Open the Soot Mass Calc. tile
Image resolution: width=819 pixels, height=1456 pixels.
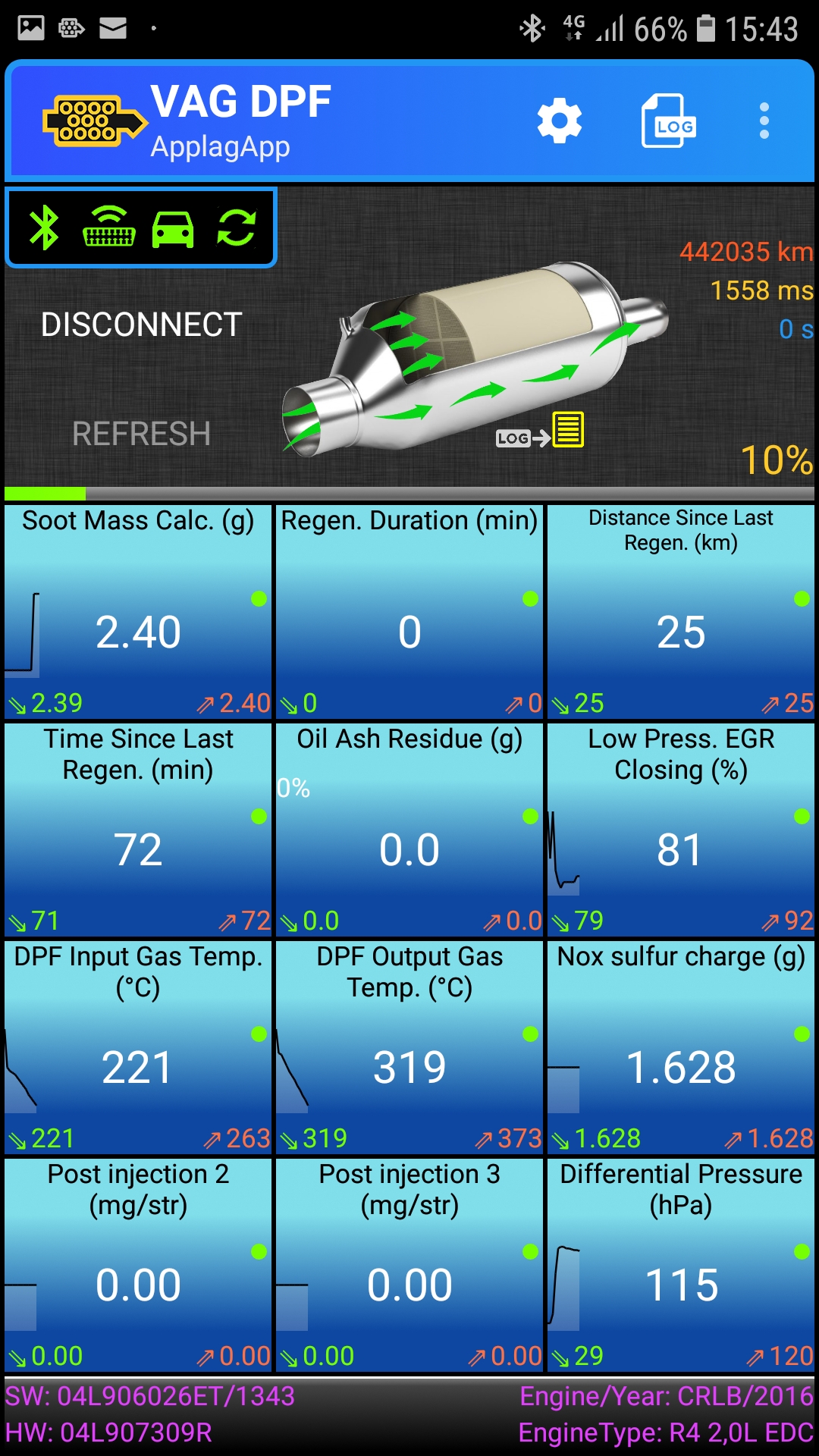[x=138, y=611]
